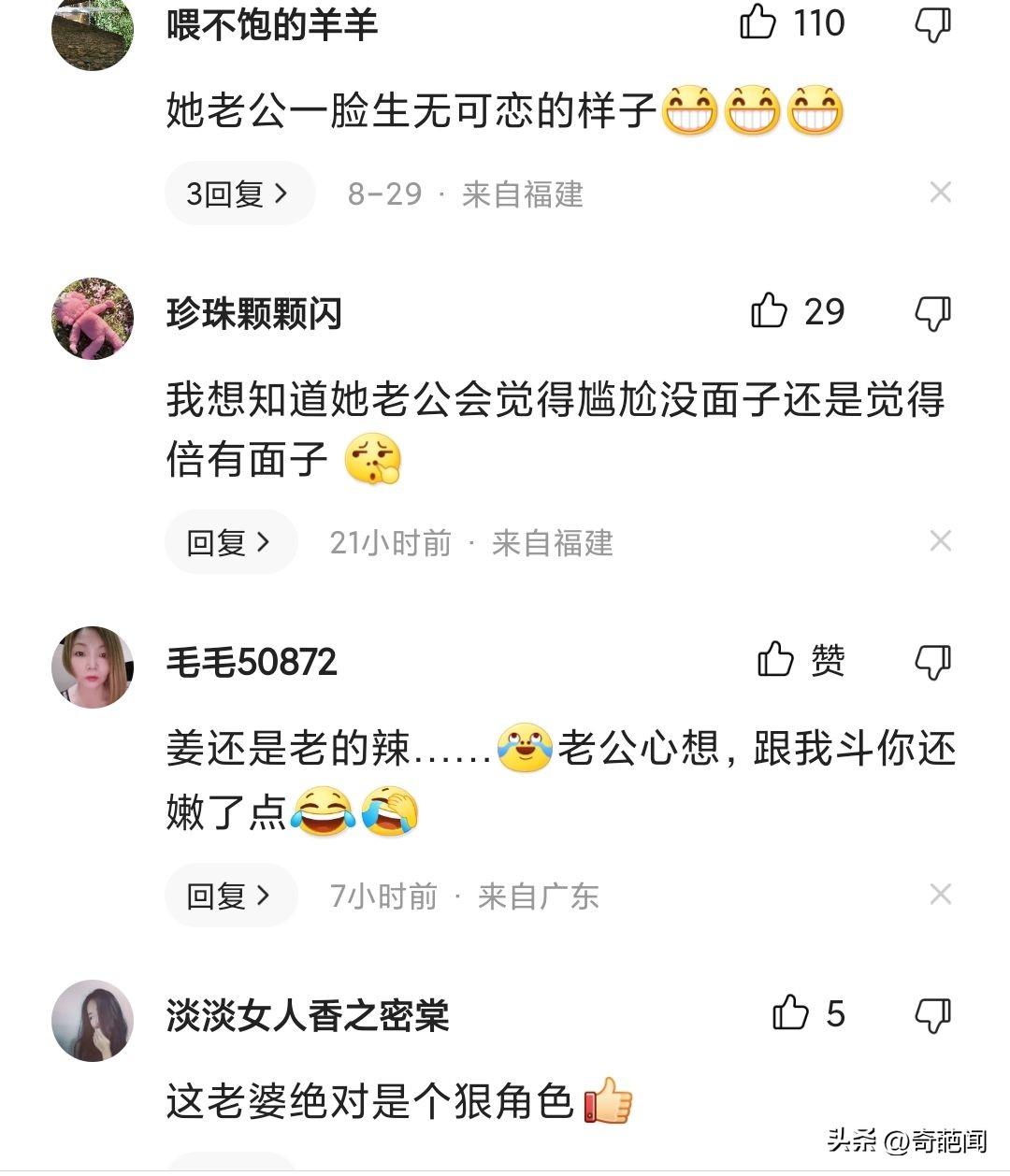Open 淡淡女人香之密棠's profile avatar
This screenshot has height=1176, width=1010.
tap(93, 1020)
